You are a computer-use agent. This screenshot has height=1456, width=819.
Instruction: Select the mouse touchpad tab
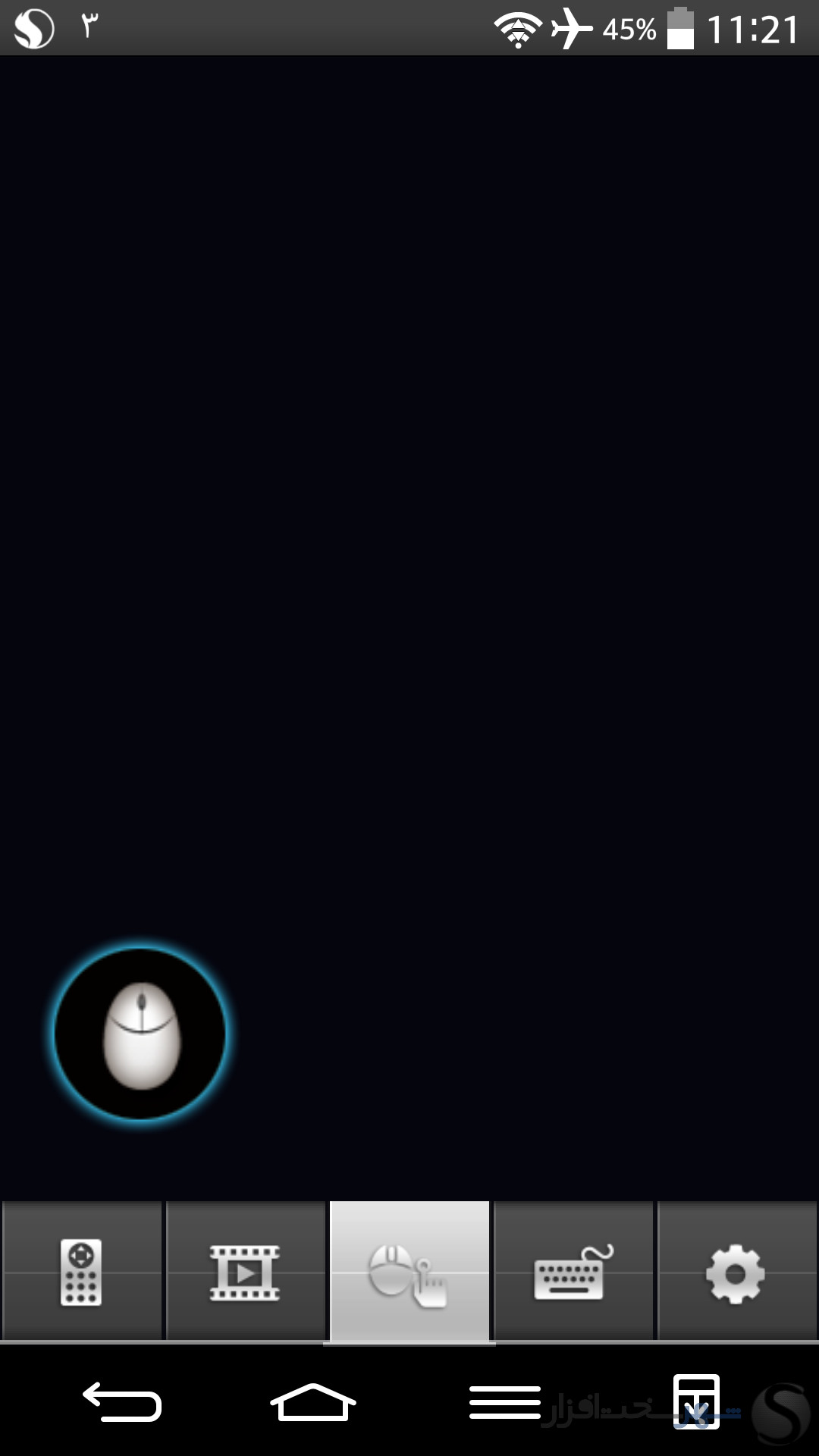point(409,1272)
